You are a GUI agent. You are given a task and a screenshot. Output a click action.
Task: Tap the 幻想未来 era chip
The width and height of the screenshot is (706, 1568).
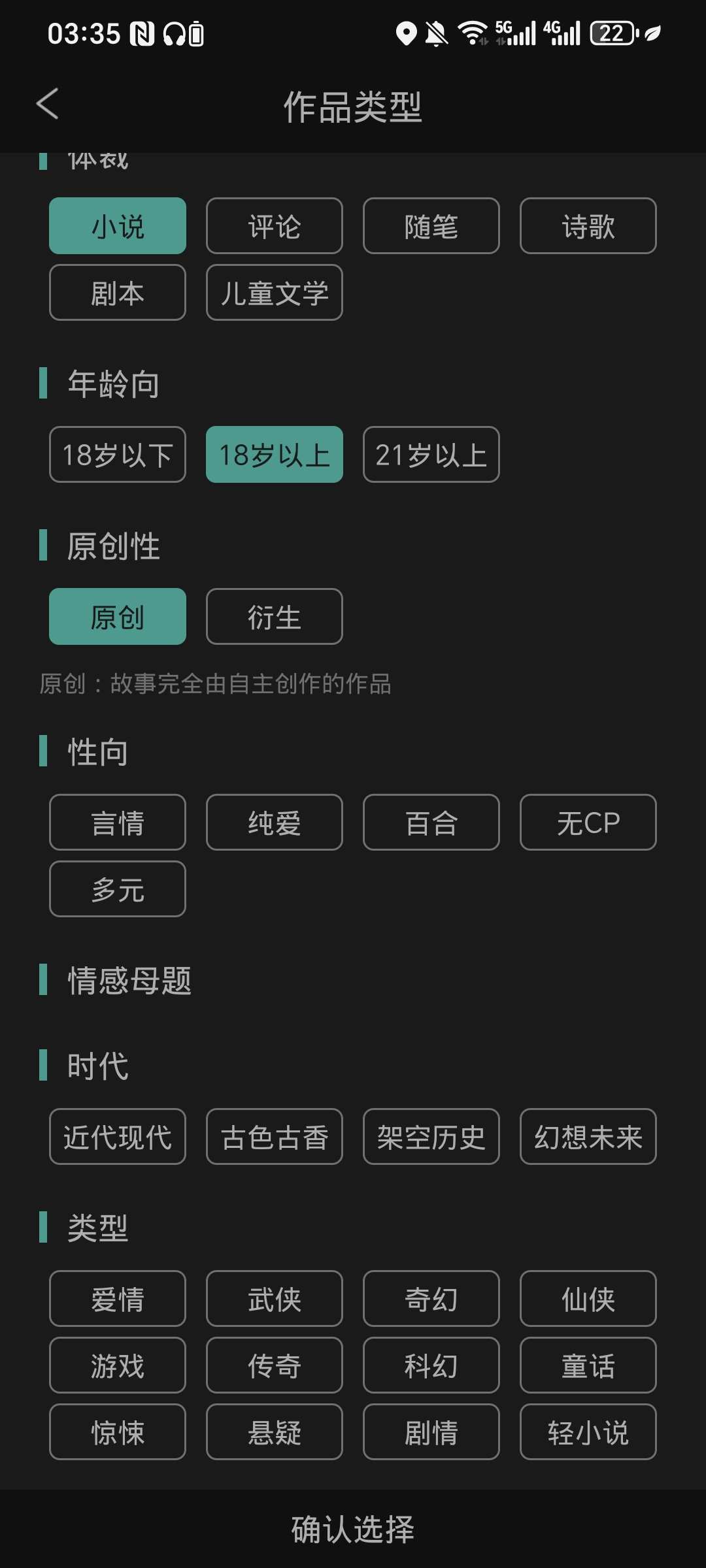tap(588, 1137)
